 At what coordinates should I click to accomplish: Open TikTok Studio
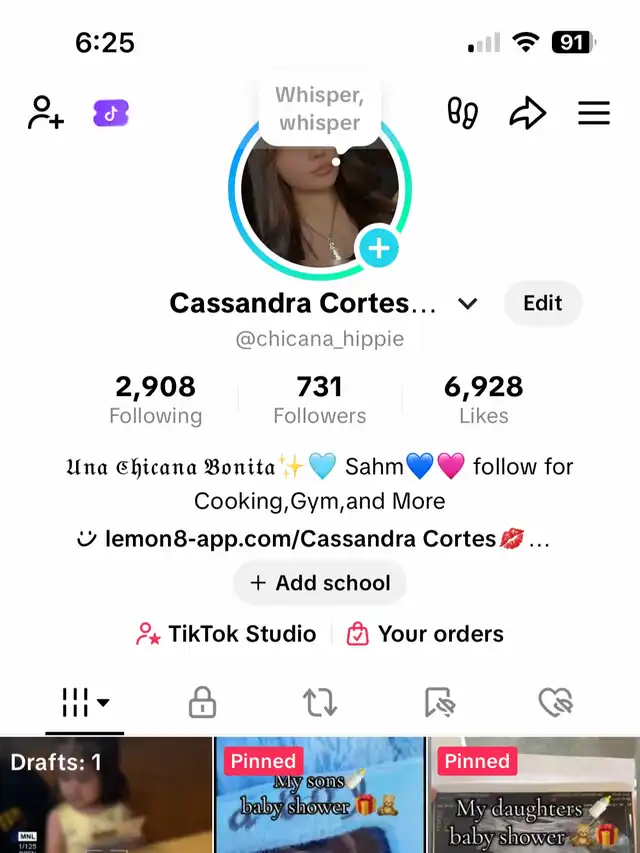[226, 634]
